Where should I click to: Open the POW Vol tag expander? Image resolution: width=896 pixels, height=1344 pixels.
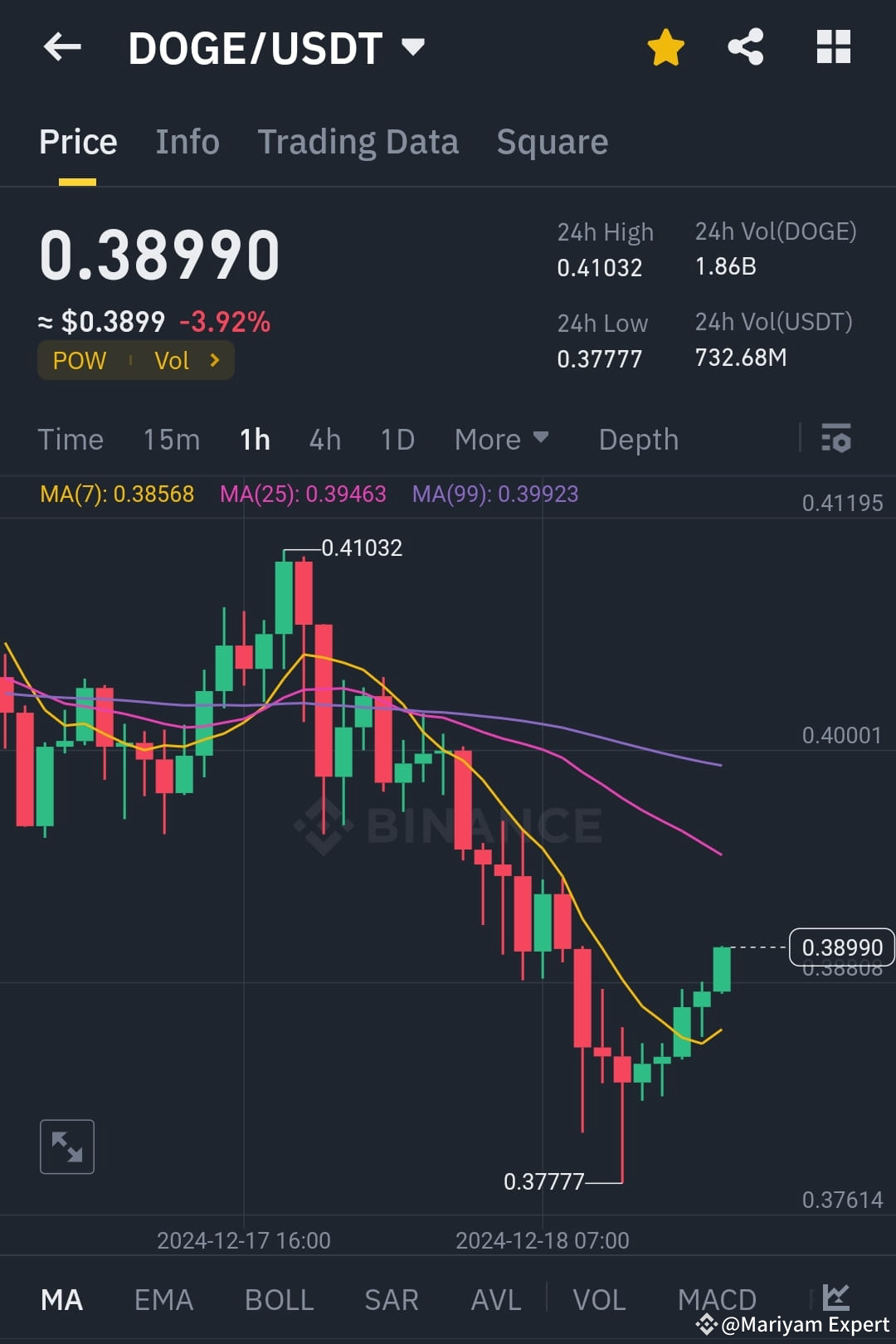pos(135,360)
